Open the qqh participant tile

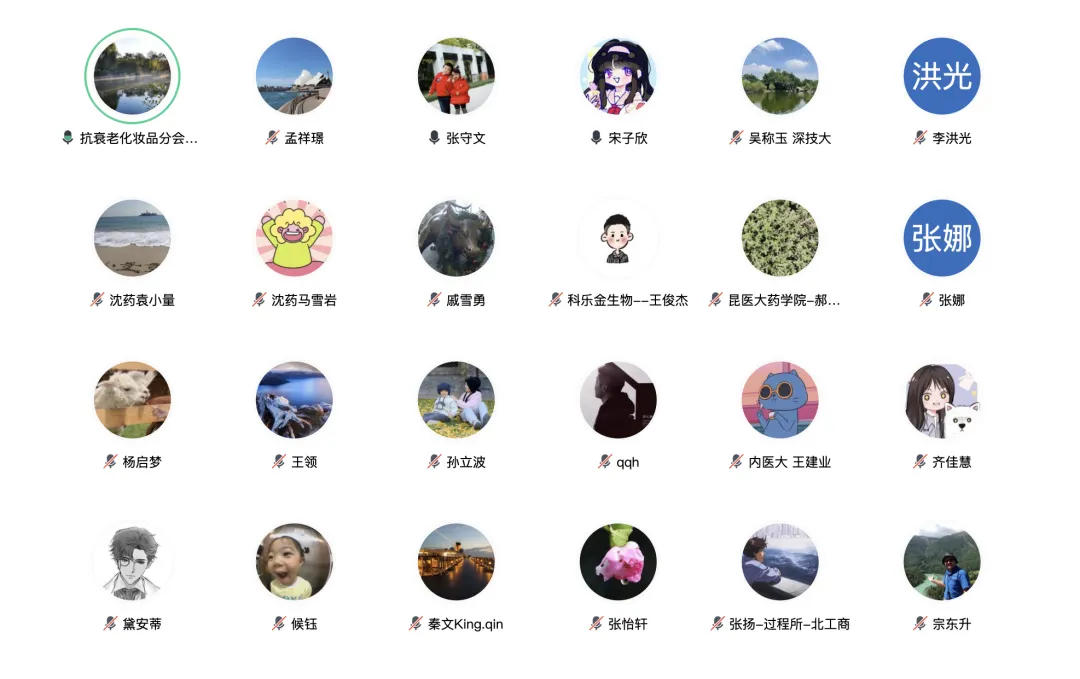click(618, 400)
